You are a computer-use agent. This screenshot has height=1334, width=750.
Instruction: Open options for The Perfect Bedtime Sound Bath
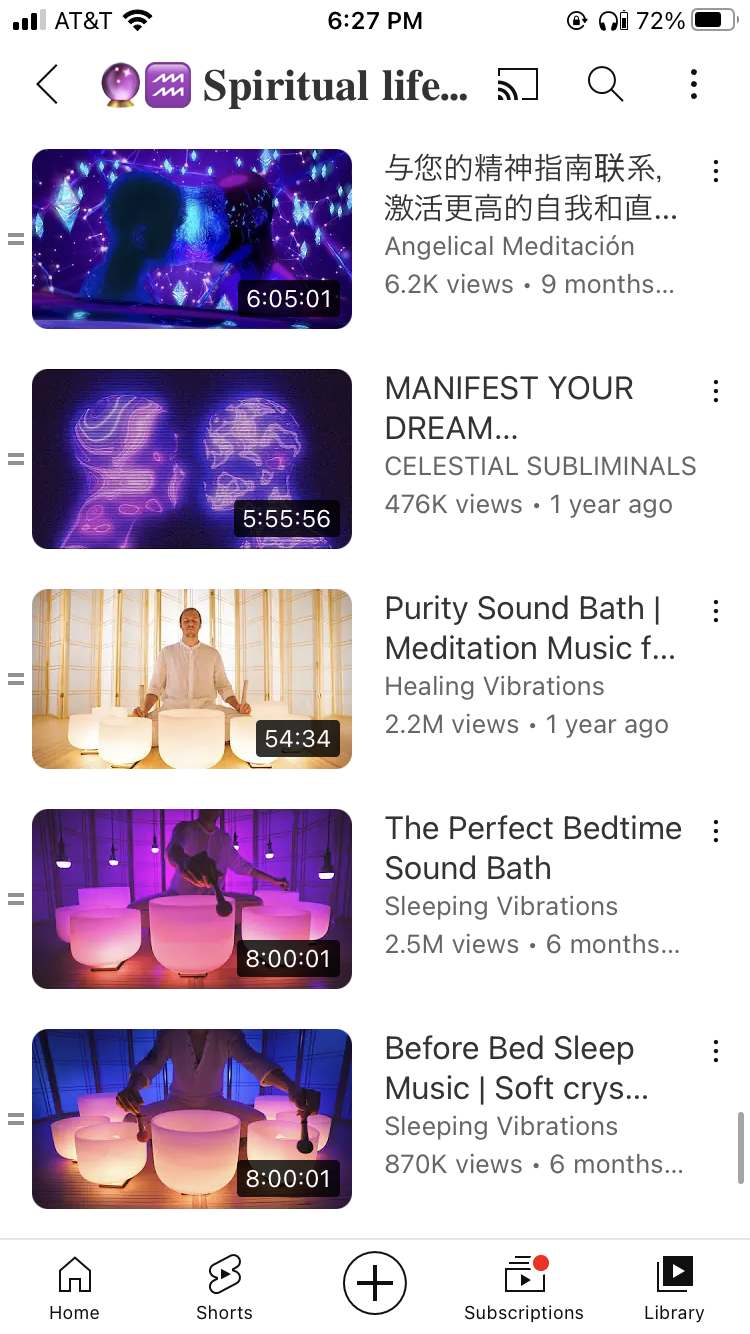[716, 831]
